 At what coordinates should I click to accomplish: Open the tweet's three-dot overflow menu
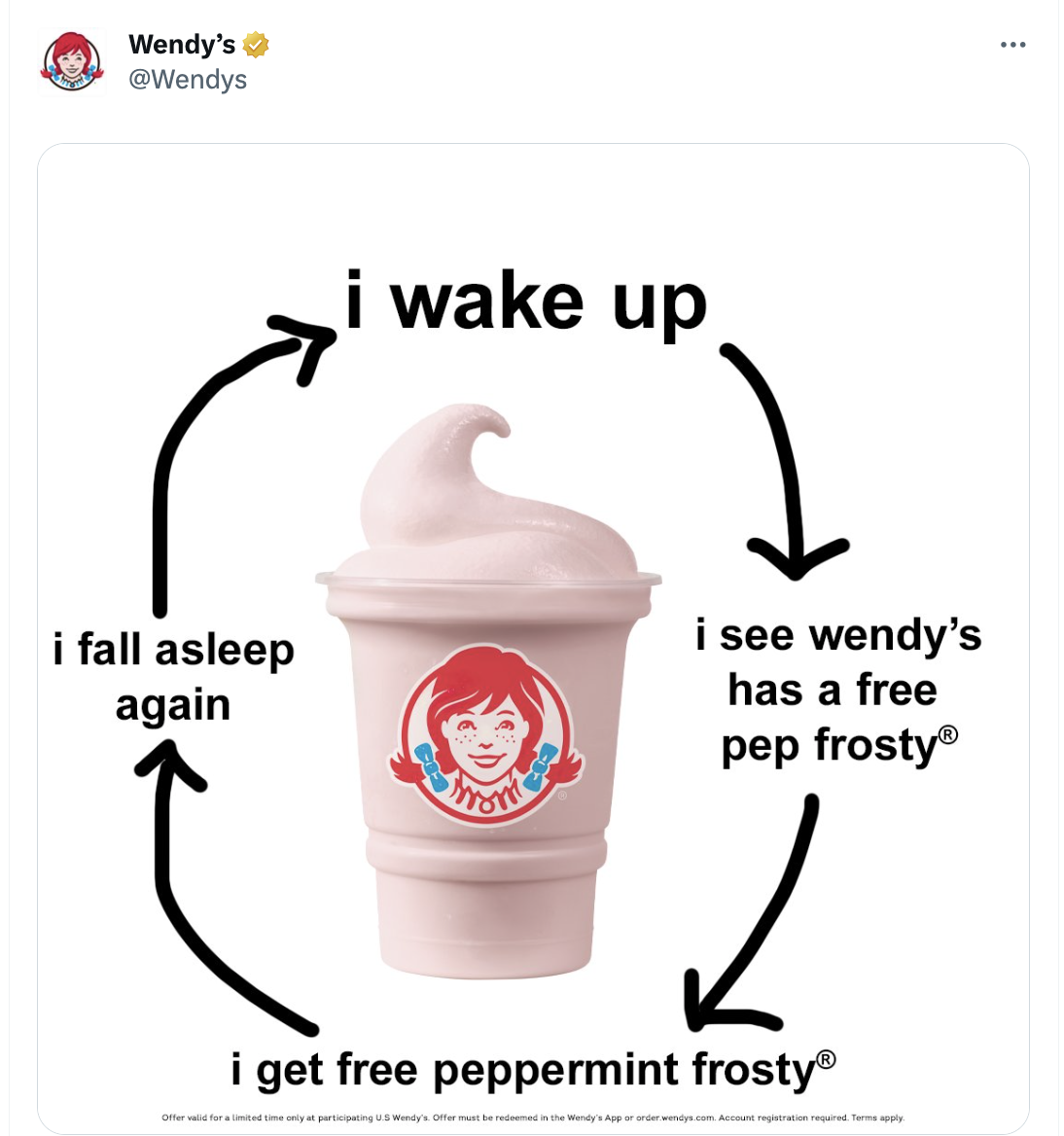(x=1012, y=45)
